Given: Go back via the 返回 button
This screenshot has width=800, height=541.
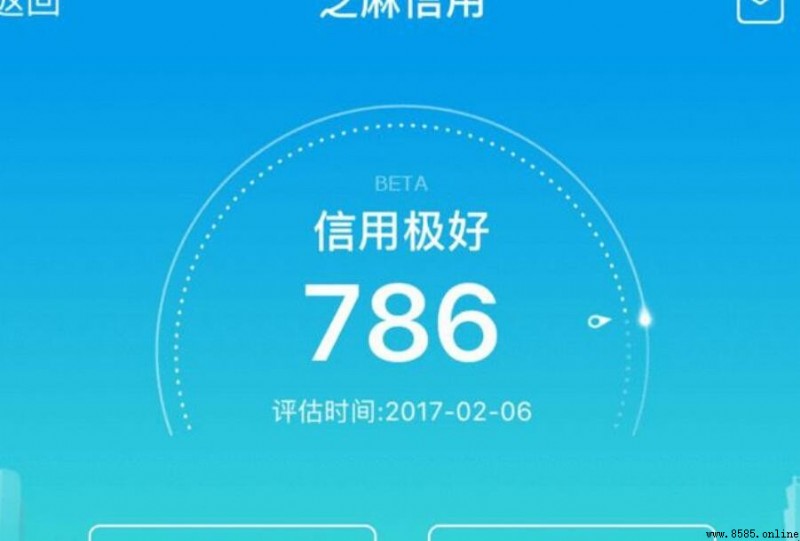Looking at the screenshot, I should (28, 5).
